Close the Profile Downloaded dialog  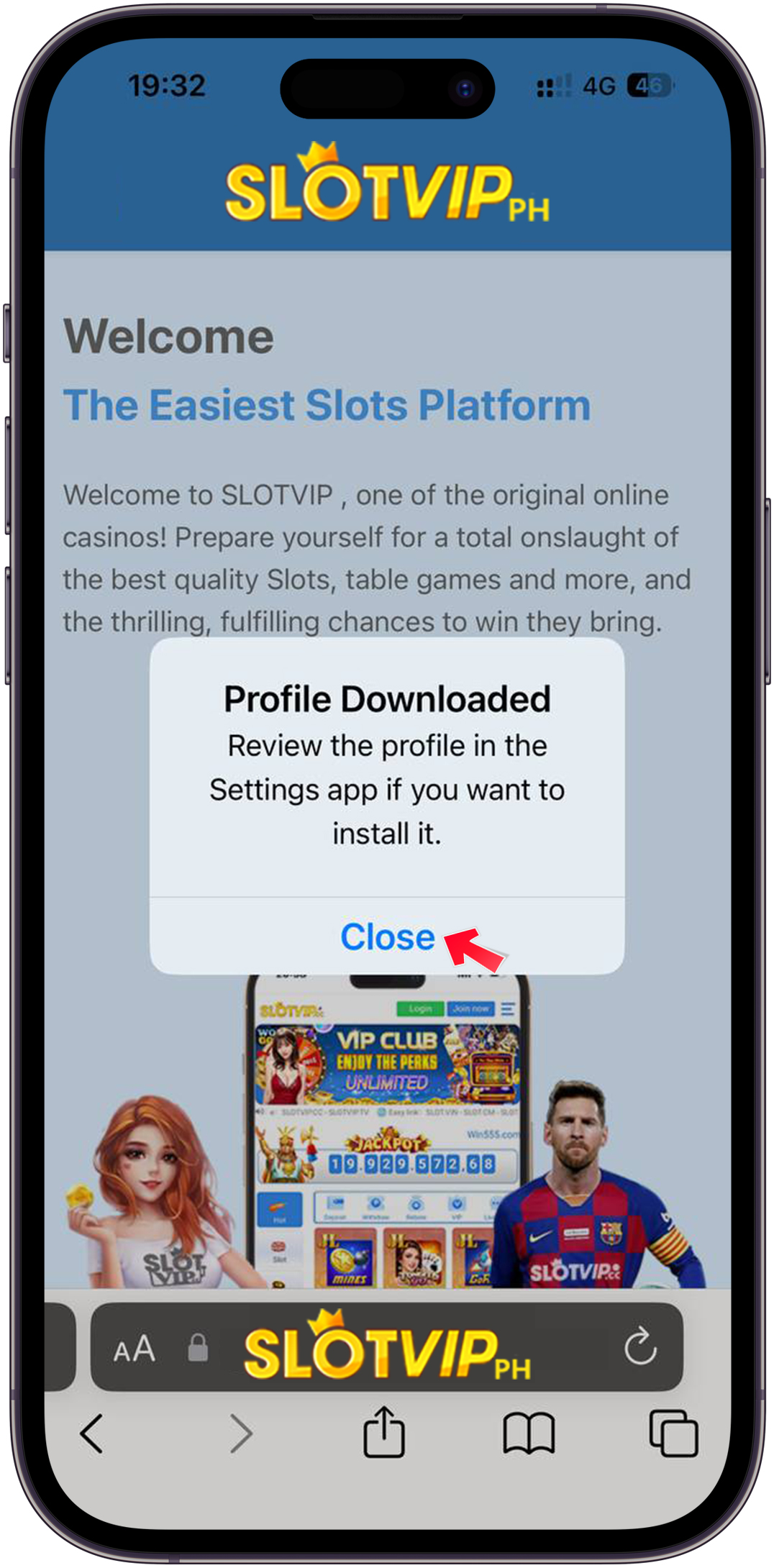[387, 937]
